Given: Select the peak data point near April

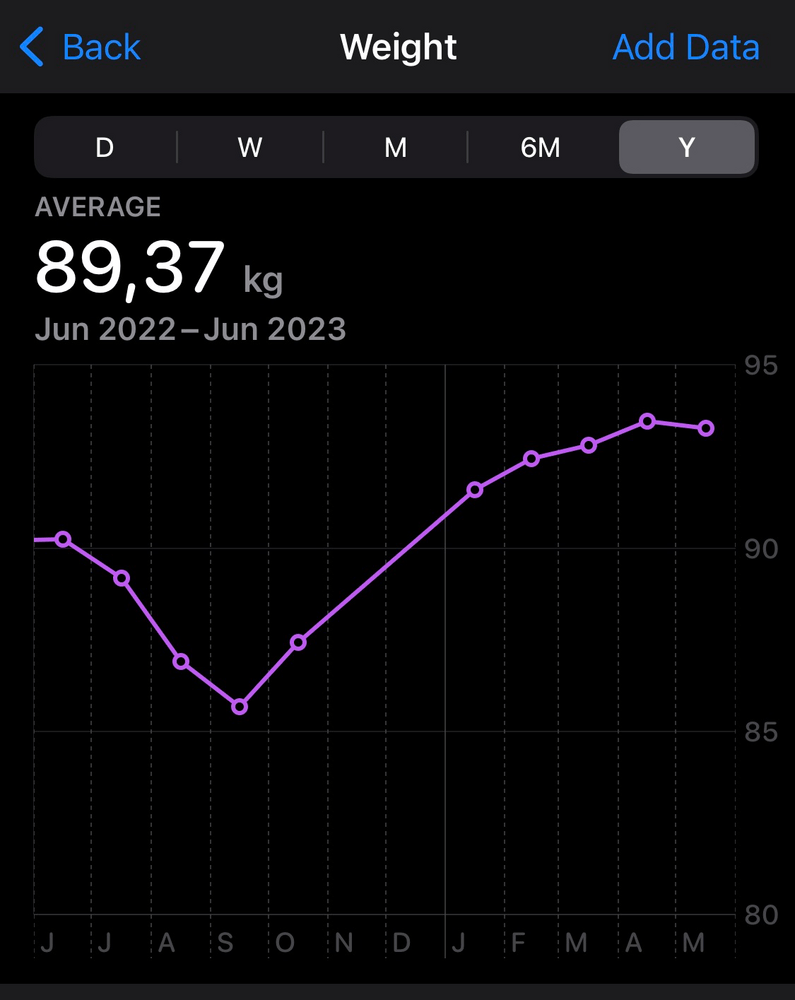Looking at the screenshot, I should tap(647, 421).
